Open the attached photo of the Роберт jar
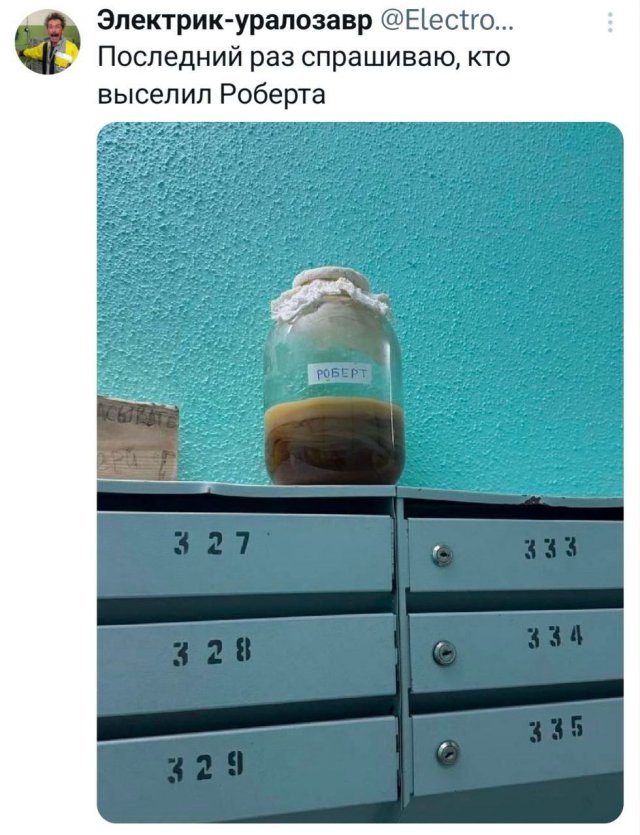This screenshot has height=835, width=640. [x=360, y=470]
